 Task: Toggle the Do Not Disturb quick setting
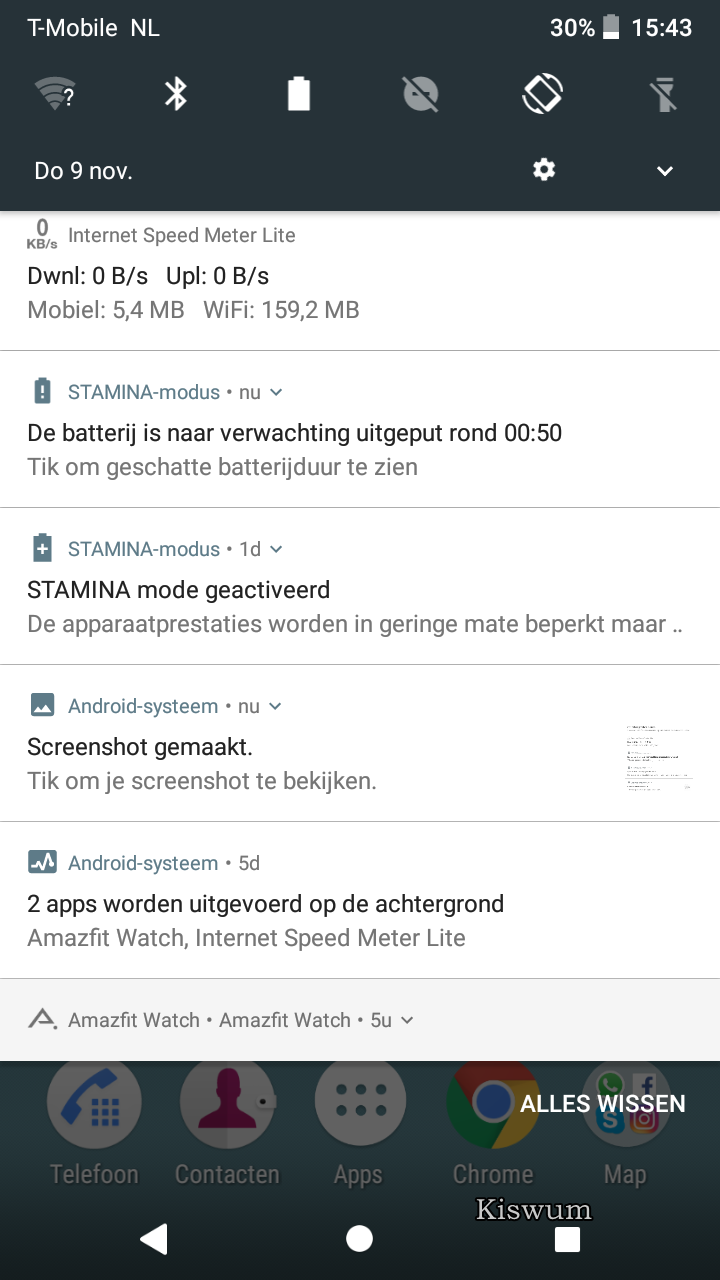pyautogui.click(x=420, y=95)
